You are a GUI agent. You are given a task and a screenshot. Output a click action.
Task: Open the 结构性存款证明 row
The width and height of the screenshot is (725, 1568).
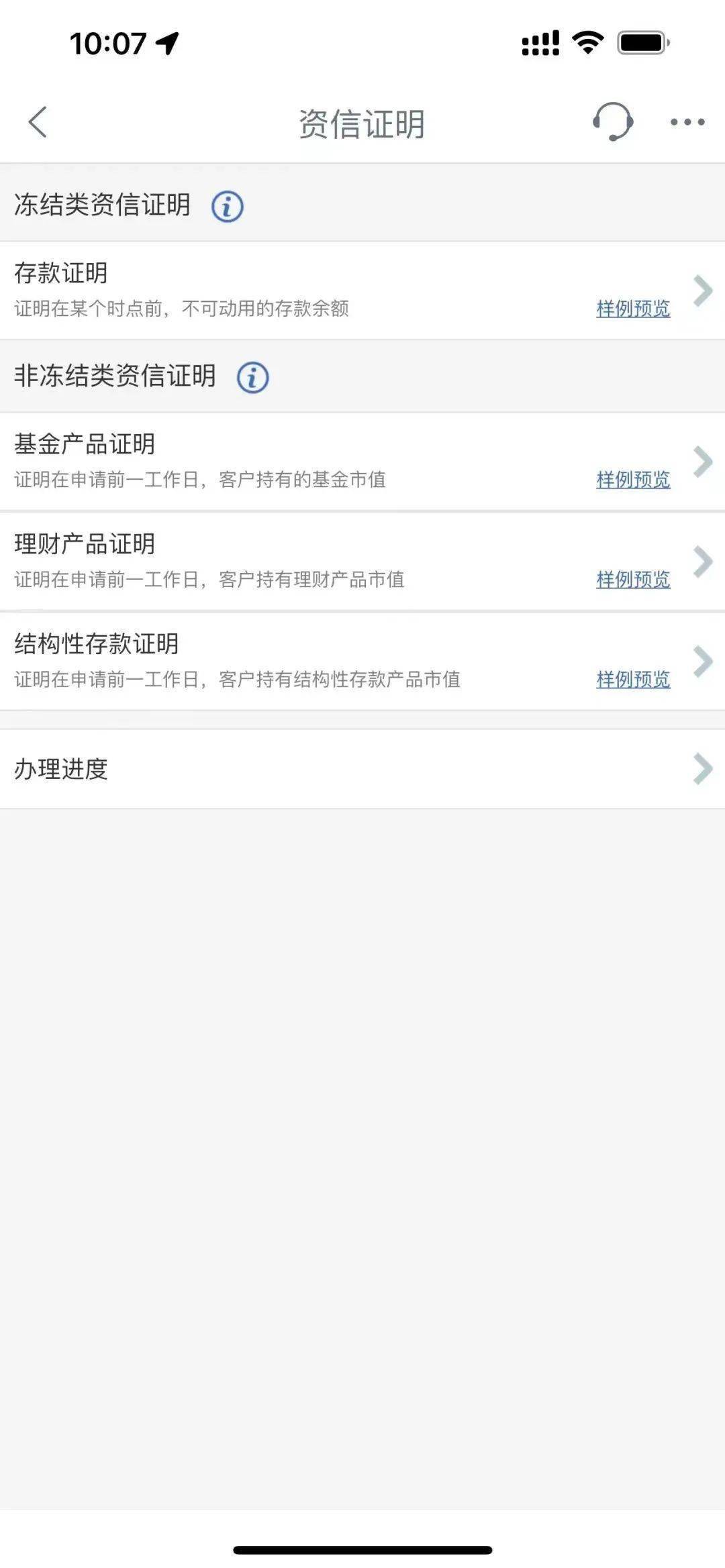point(362,662)
